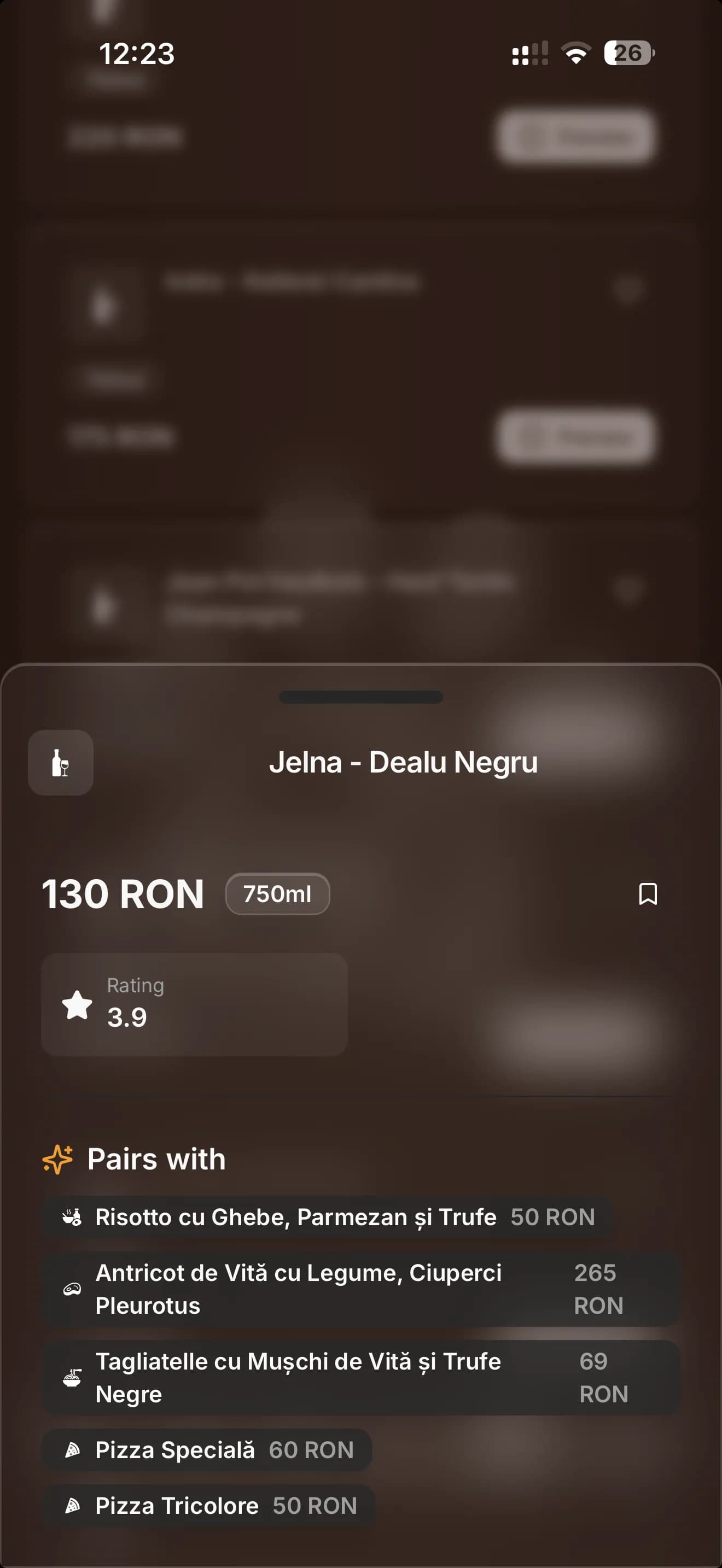View the Pizza Tricolore pairing

point(208,1505)
